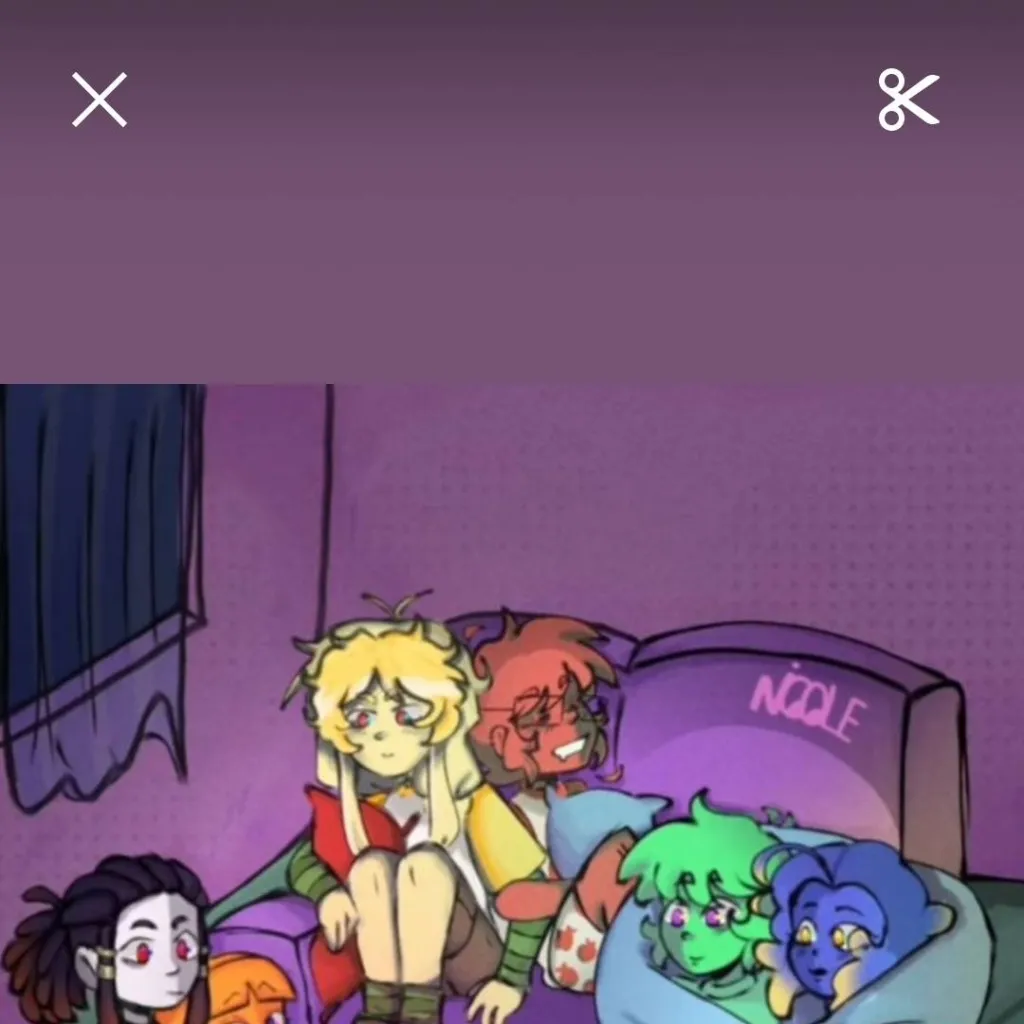1024x1024 pixels.
Task: Close the image viewer
Action: [99, 100]
